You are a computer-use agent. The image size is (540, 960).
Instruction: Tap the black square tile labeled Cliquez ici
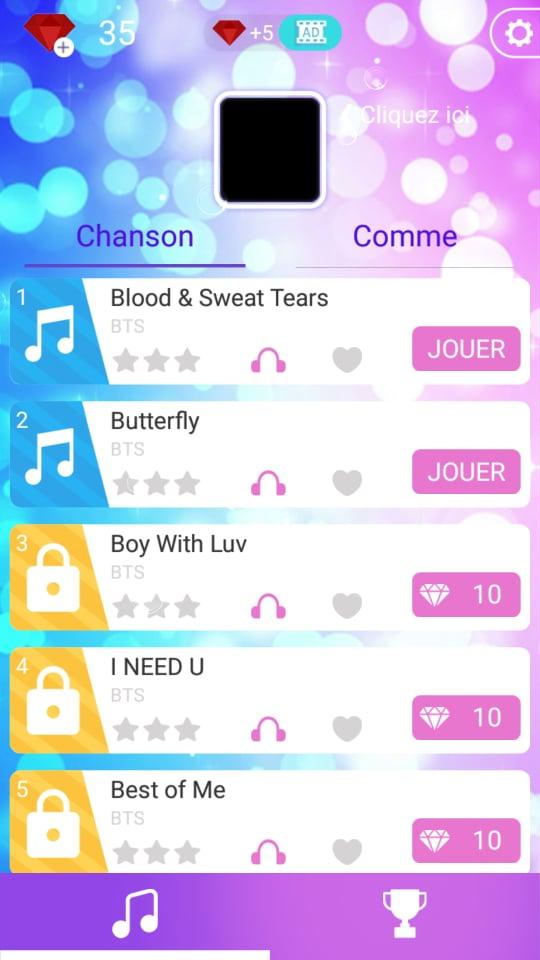click(270, 150)
